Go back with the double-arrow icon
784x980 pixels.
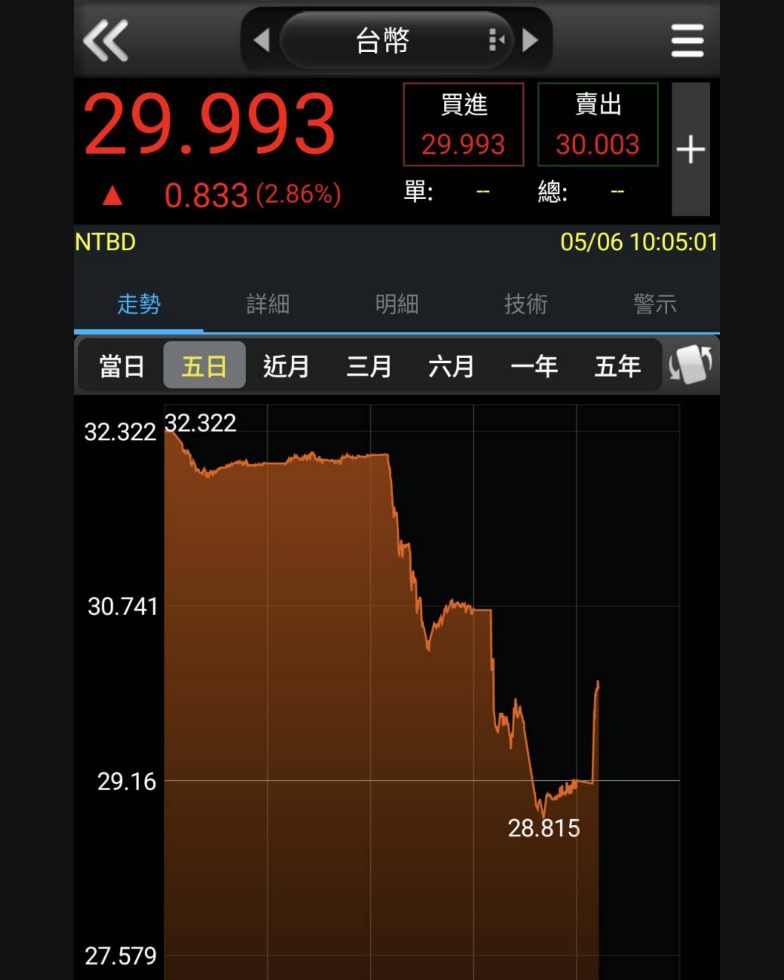coord(106,41)
